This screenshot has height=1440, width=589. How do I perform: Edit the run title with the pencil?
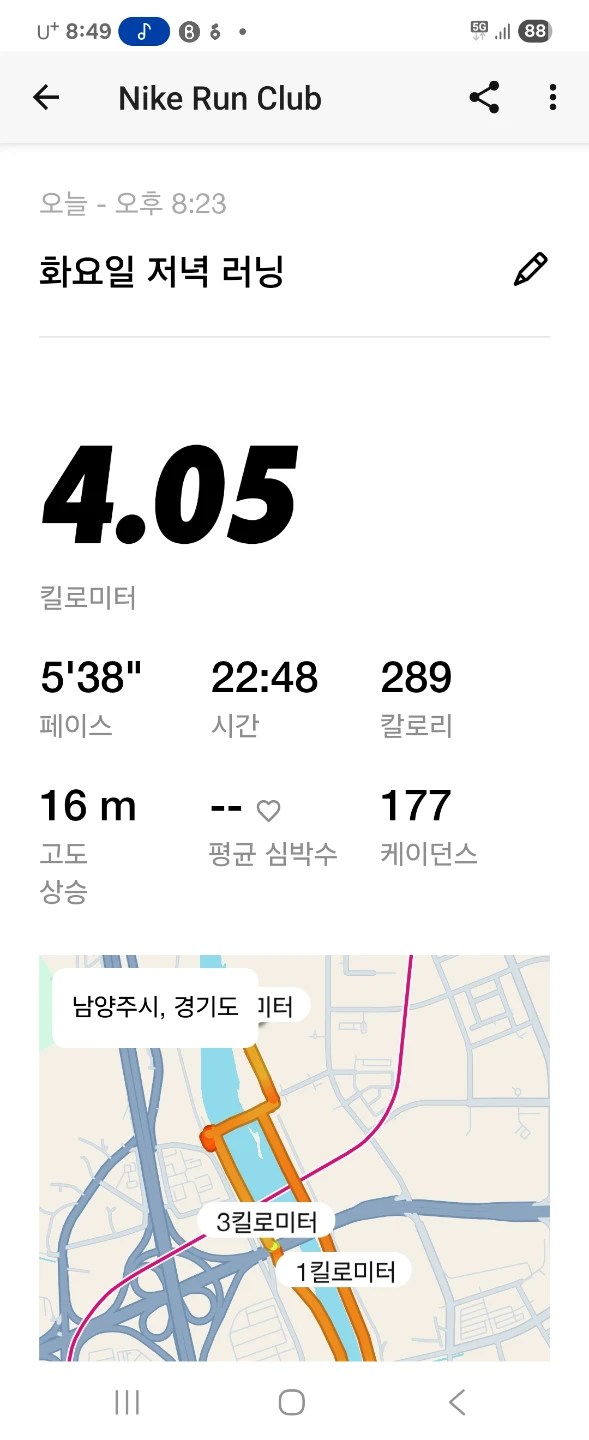(x=530, y=270)
